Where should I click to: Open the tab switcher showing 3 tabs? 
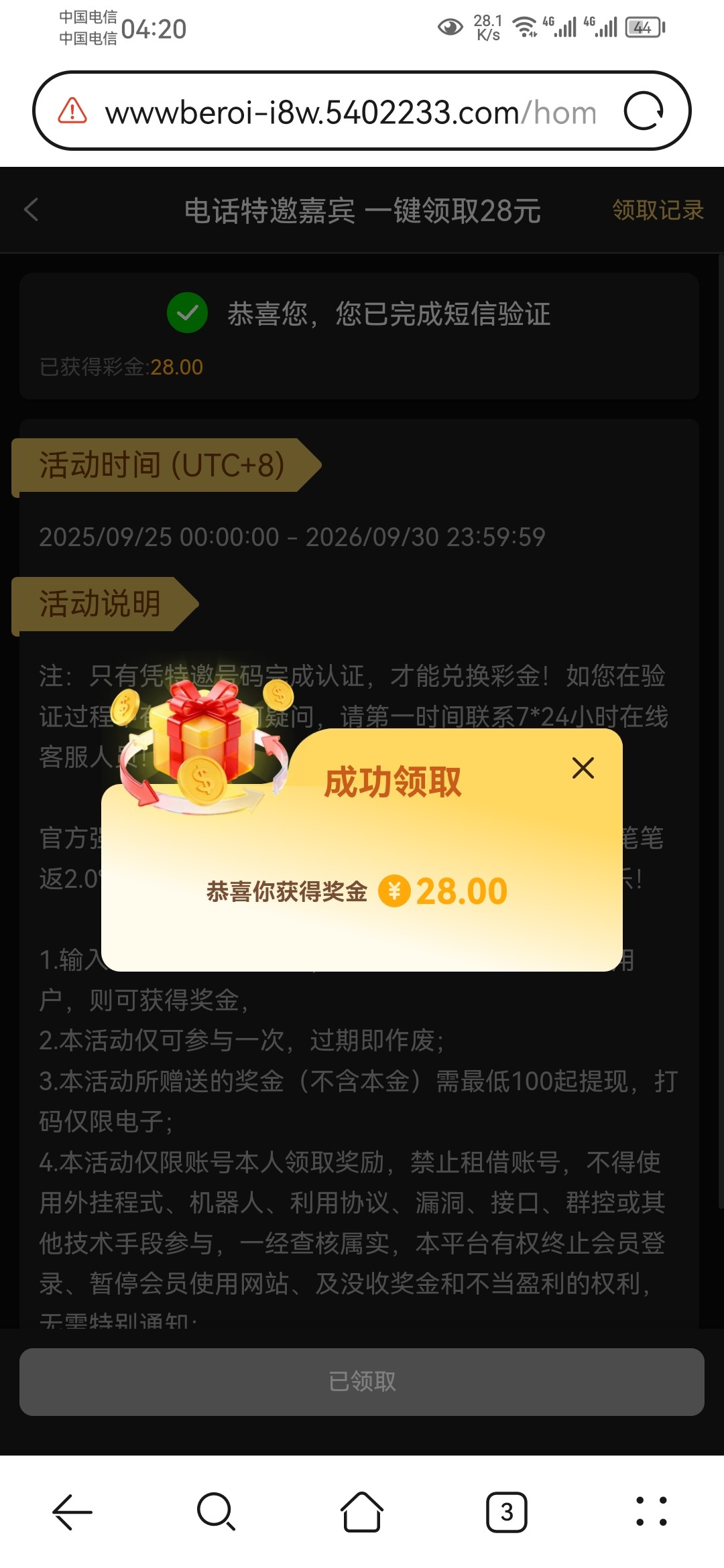[x=507, y=1512]
